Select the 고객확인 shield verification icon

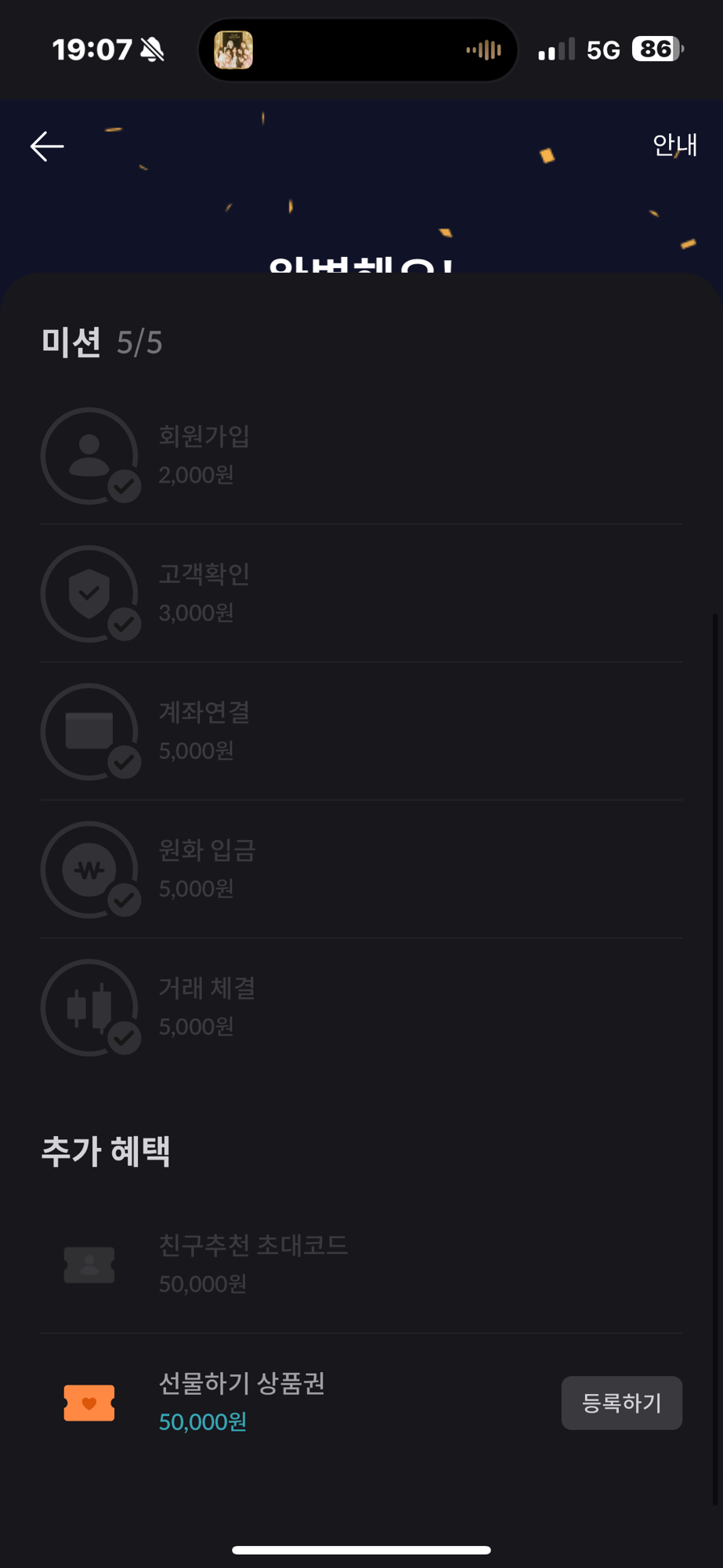[x=90, y=594]
